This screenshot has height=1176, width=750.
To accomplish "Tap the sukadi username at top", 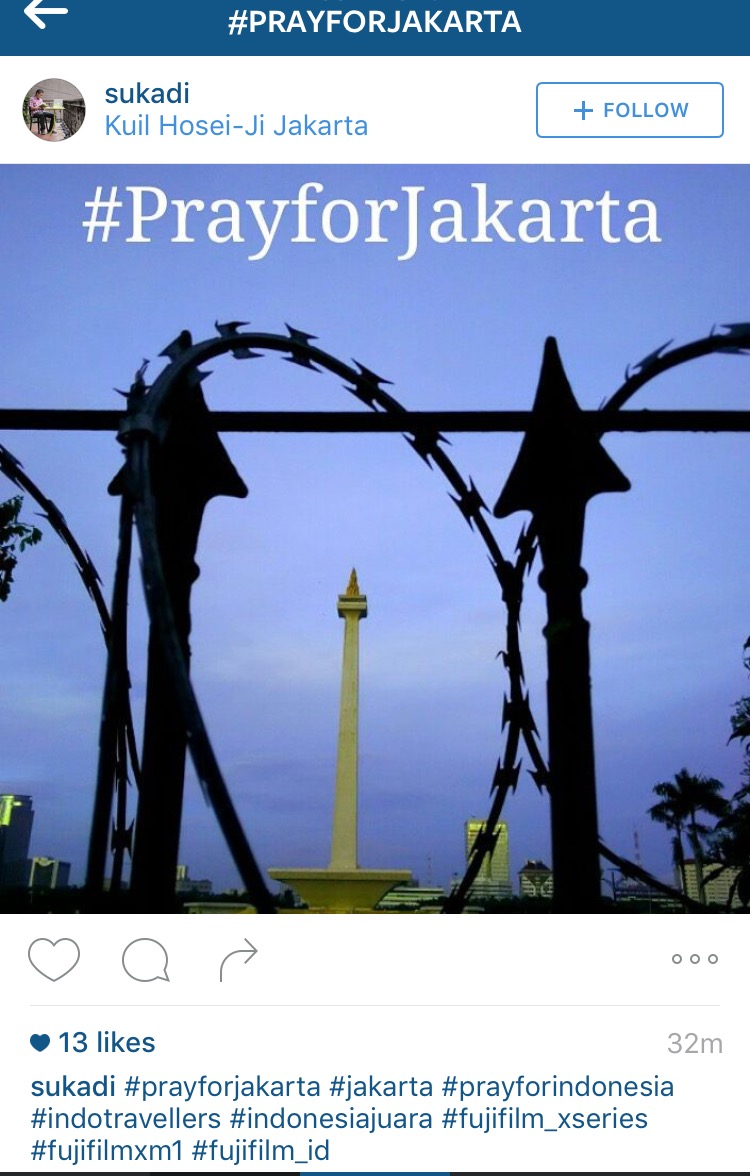I will (x=147, y=94).
